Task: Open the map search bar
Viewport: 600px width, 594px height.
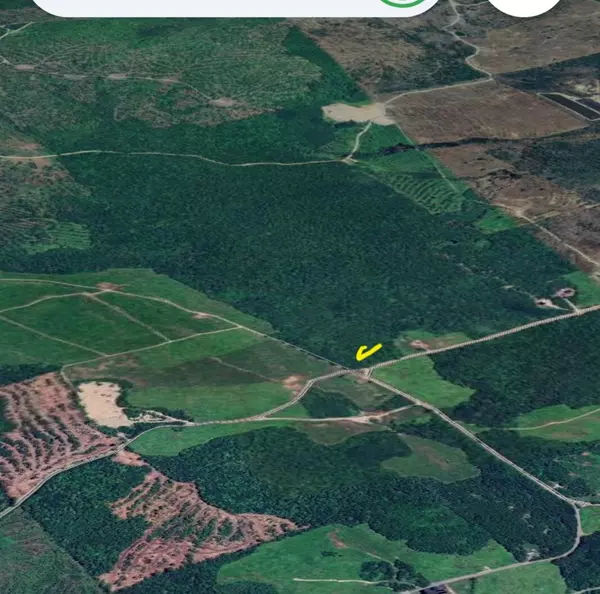Action: [200, 6]
